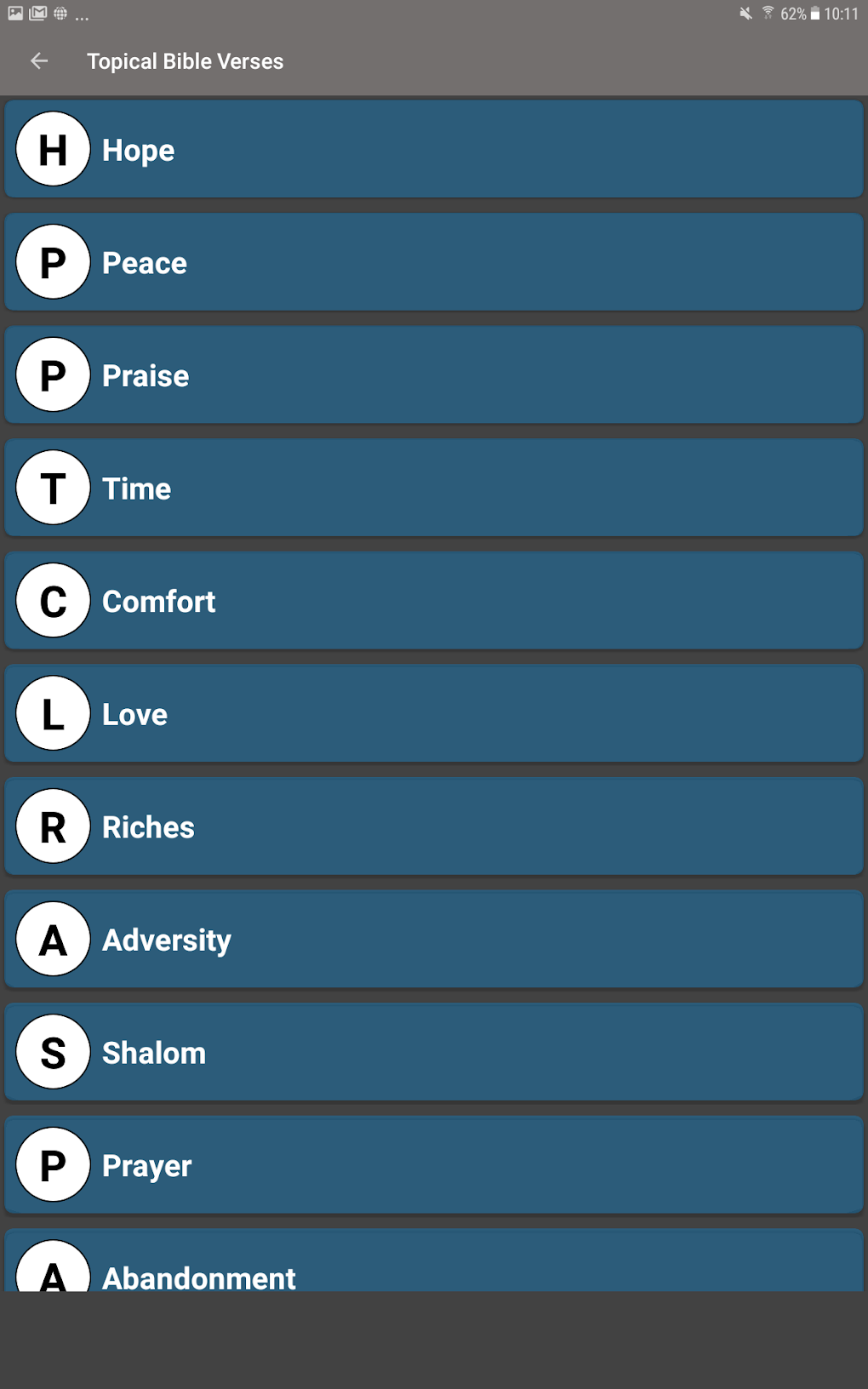The width and height of the screenshot is (868, 1389).
Task: Tap the Love topic
Action: point(434,713)
